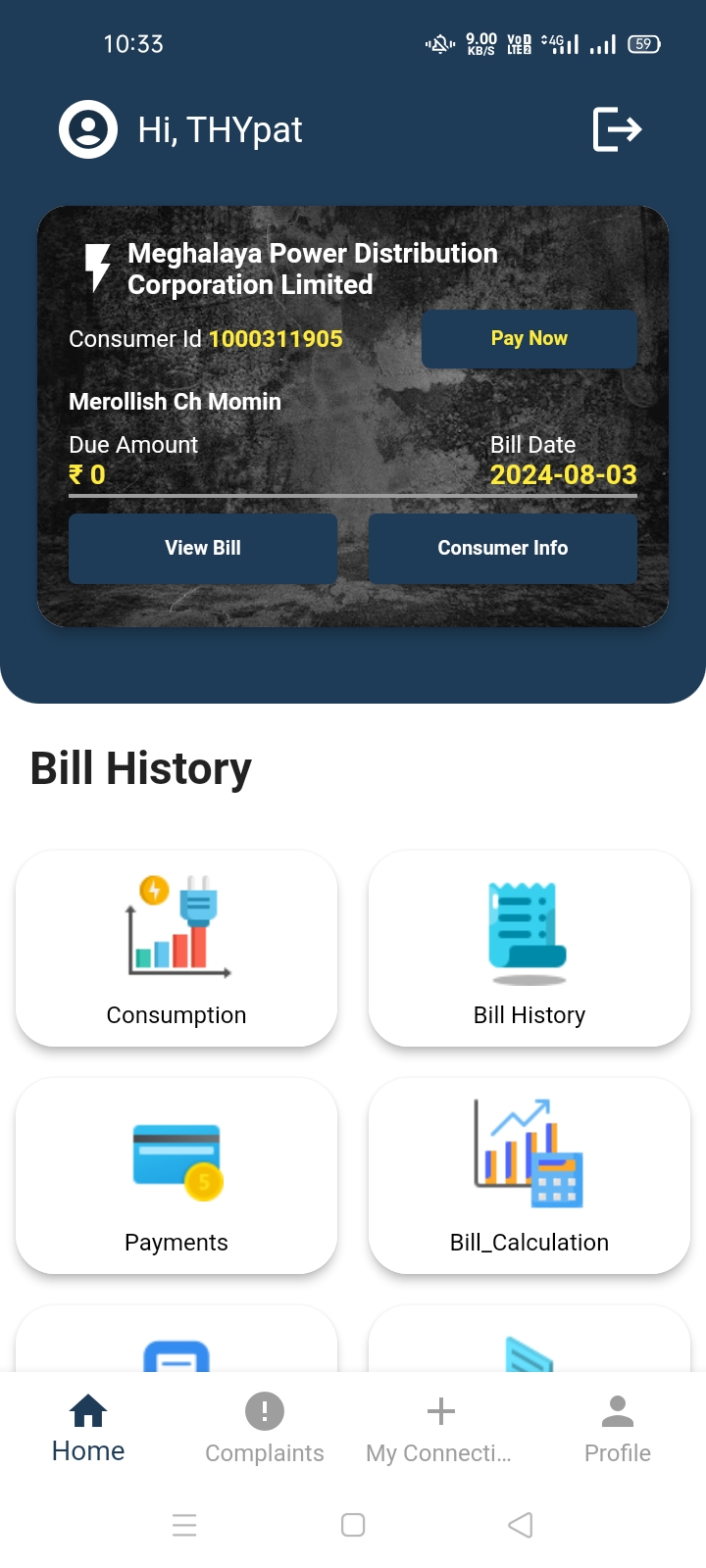Switch to the Profile tab
This screenshot has height=1568, width=706.
[618, 1429]
